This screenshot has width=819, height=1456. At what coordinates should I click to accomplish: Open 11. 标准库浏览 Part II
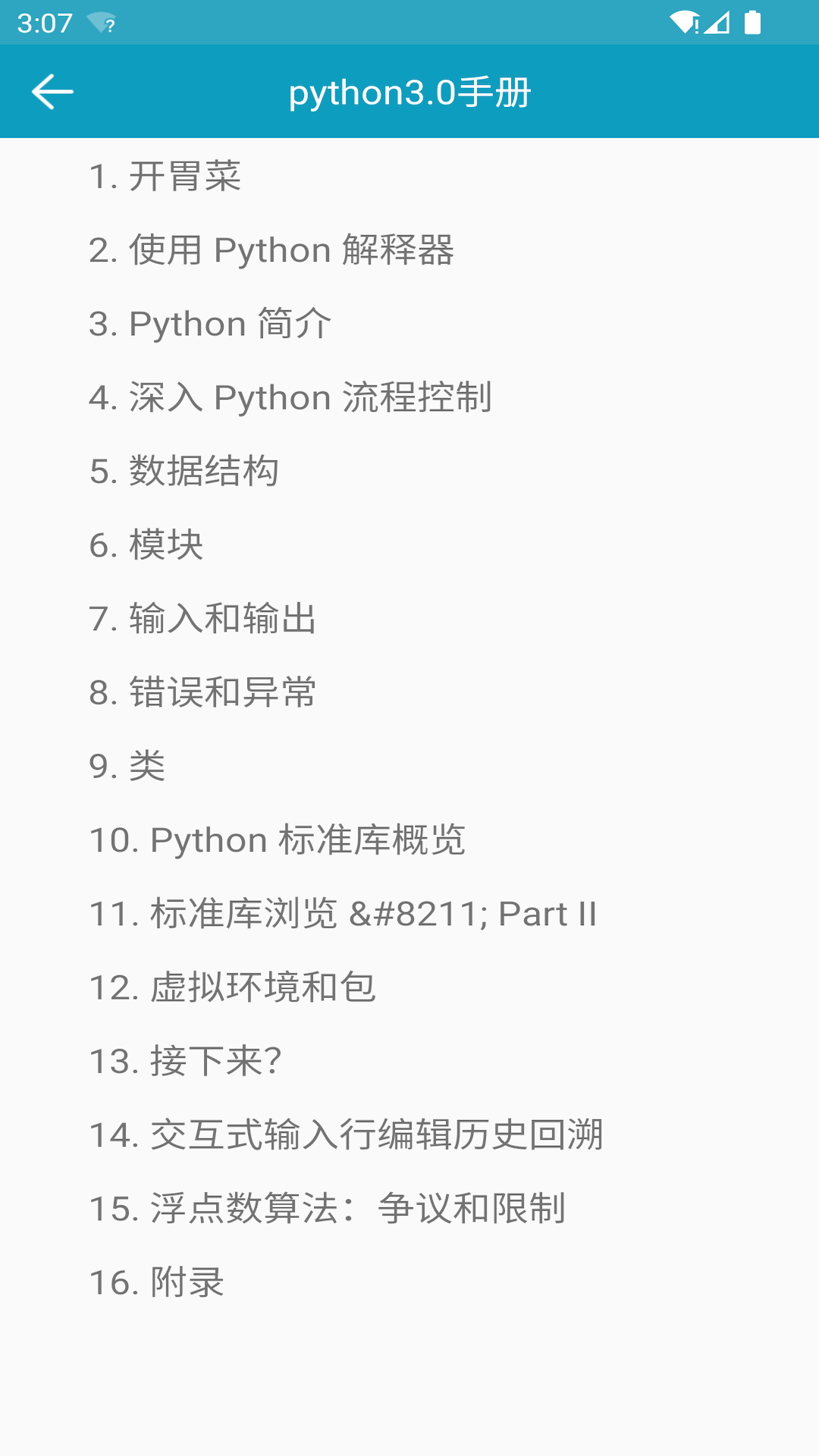pyautogui.click(x=343, y=913)
